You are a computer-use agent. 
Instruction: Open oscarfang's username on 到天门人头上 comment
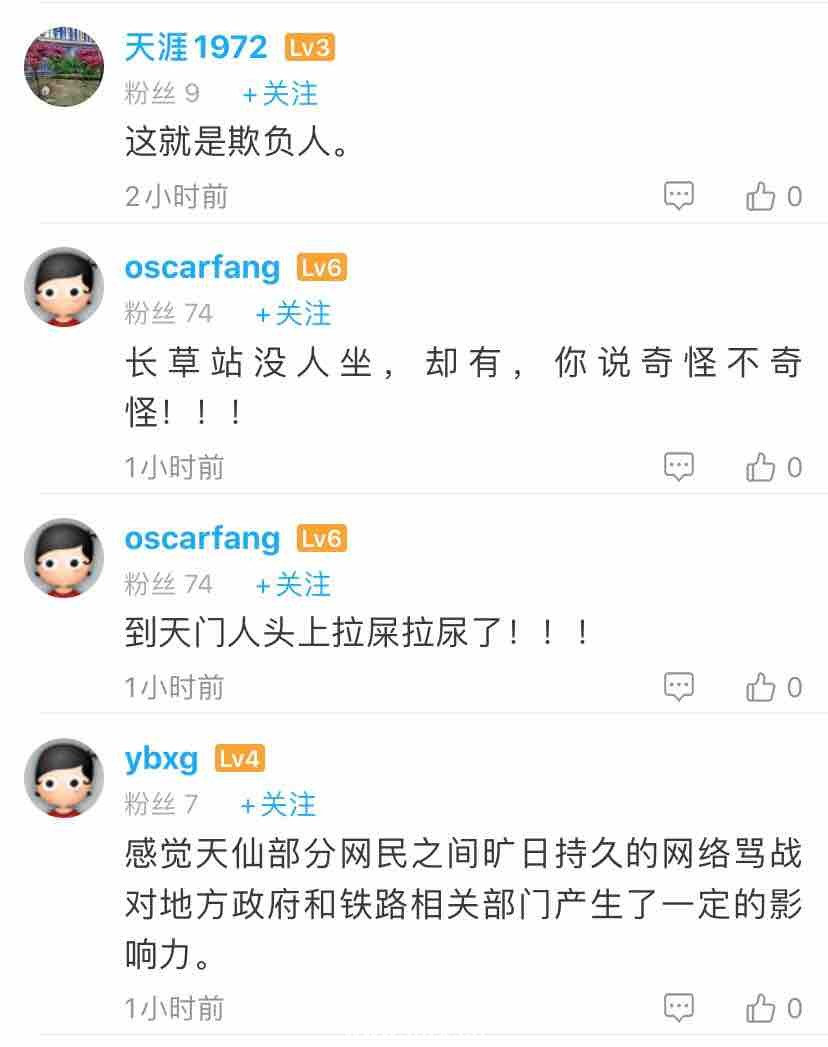pos(202,539)
